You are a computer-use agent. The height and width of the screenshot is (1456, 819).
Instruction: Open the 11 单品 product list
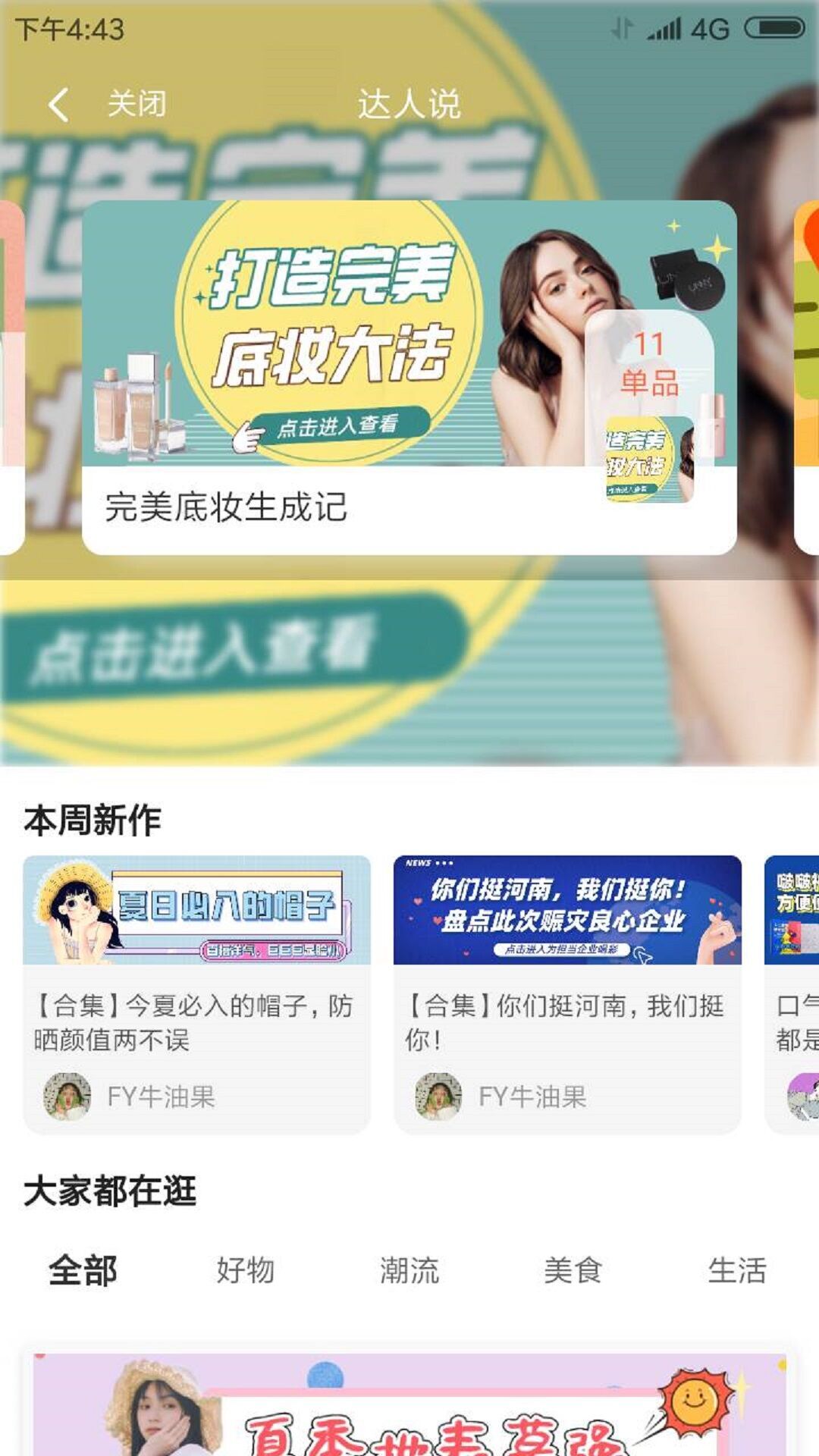pyautogui.click(x=650, y=364)
